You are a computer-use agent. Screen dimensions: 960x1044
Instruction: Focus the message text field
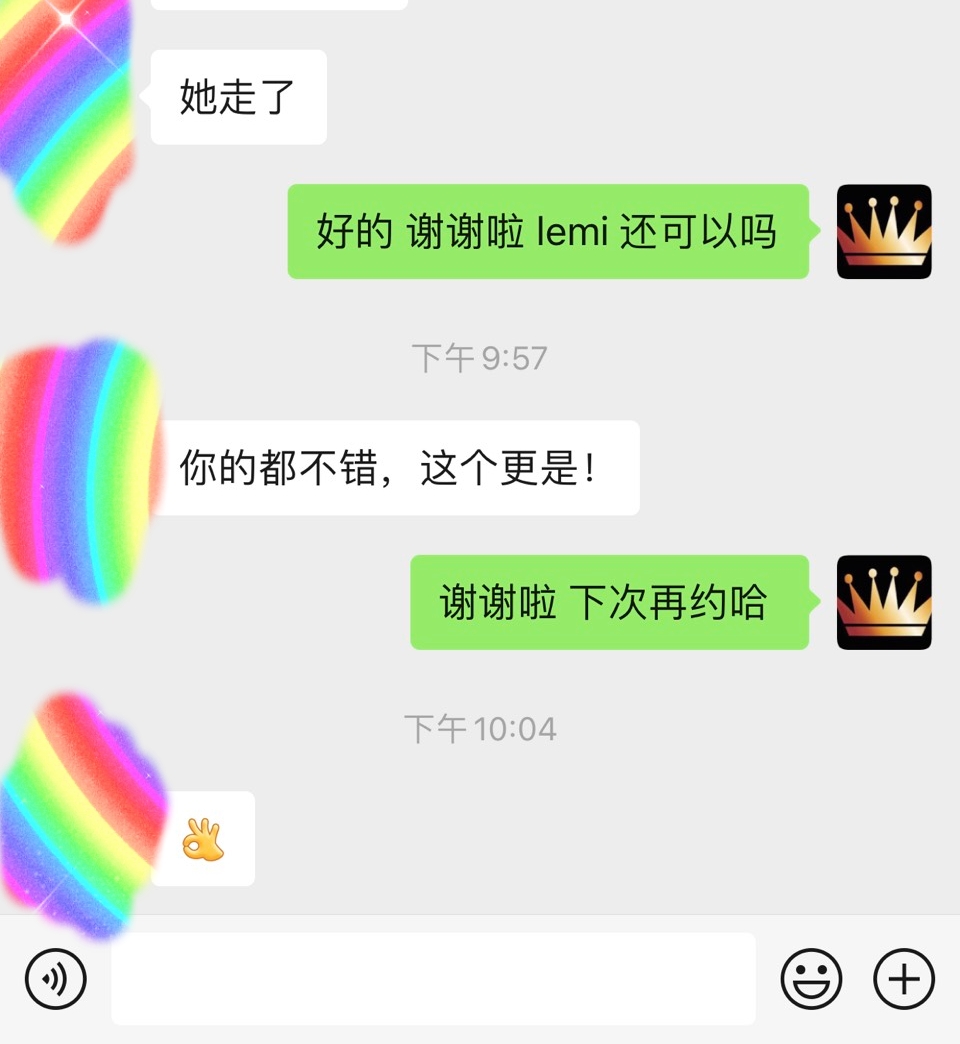click(x=433, y=979)
